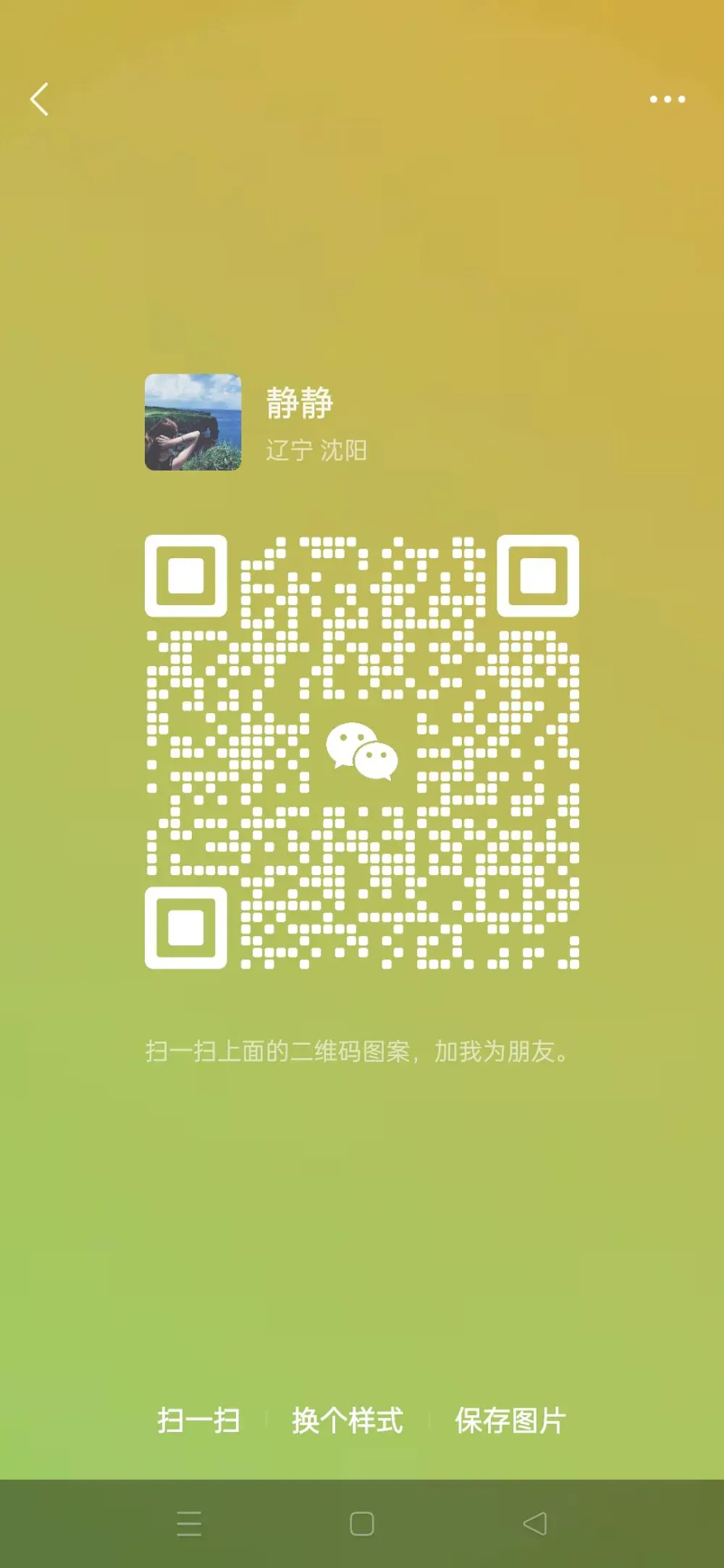Change the QR style with 换个样式
This screenshot has width=724, height=1568.
coord(348,1420)
